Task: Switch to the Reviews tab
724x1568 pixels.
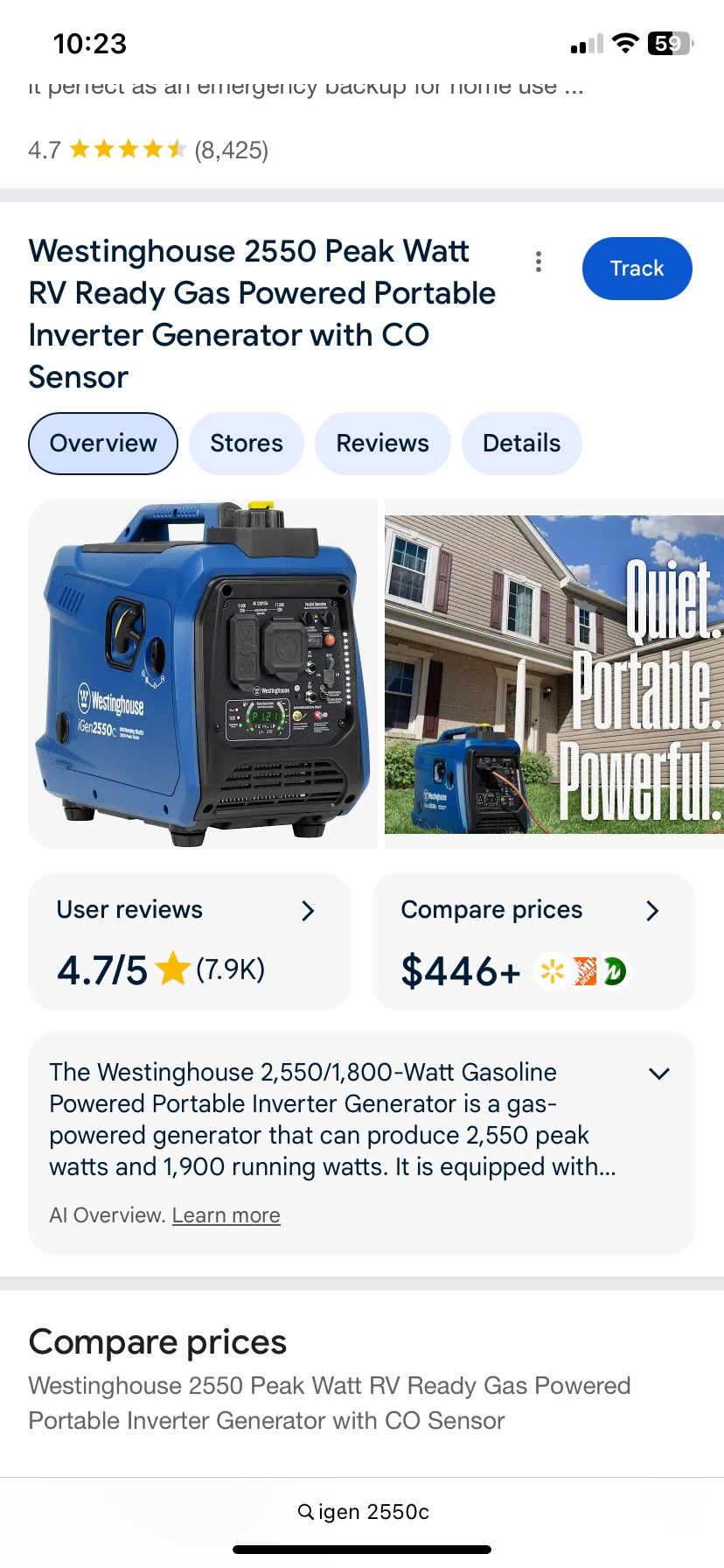Action: click(x=383, y=444)
